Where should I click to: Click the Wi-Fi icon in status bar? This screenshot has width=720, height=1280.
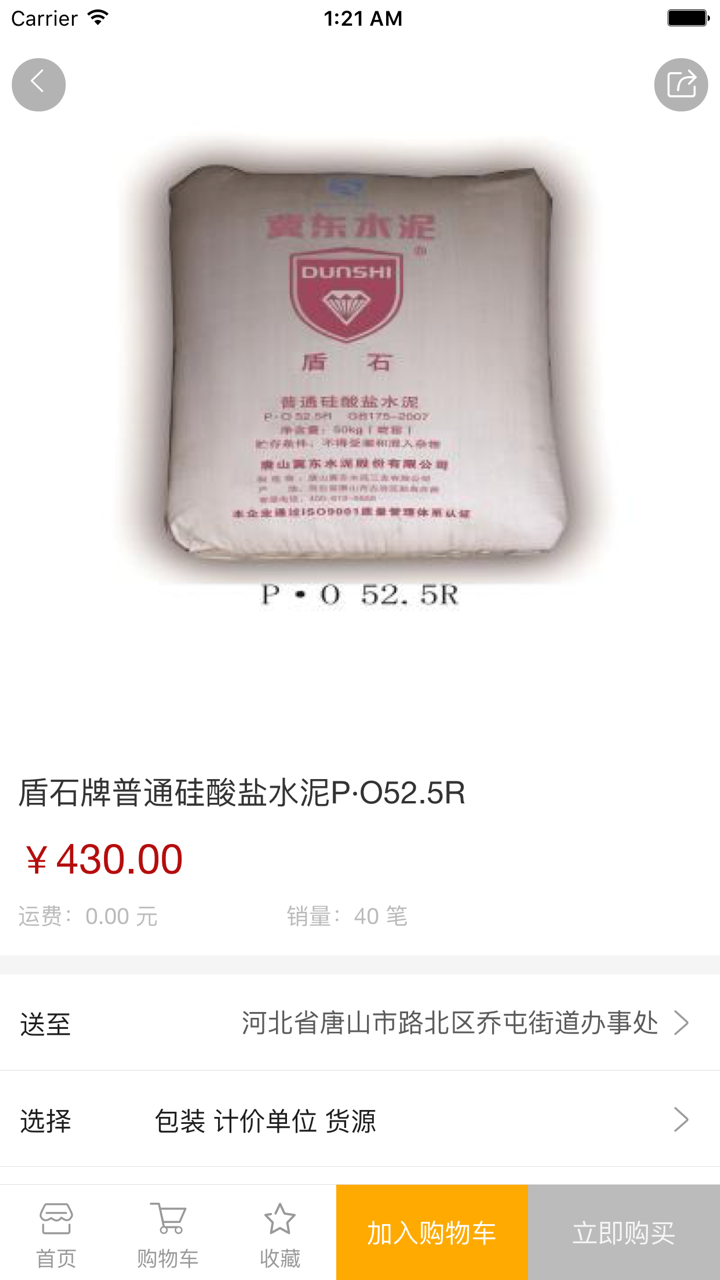coord(95,17)
